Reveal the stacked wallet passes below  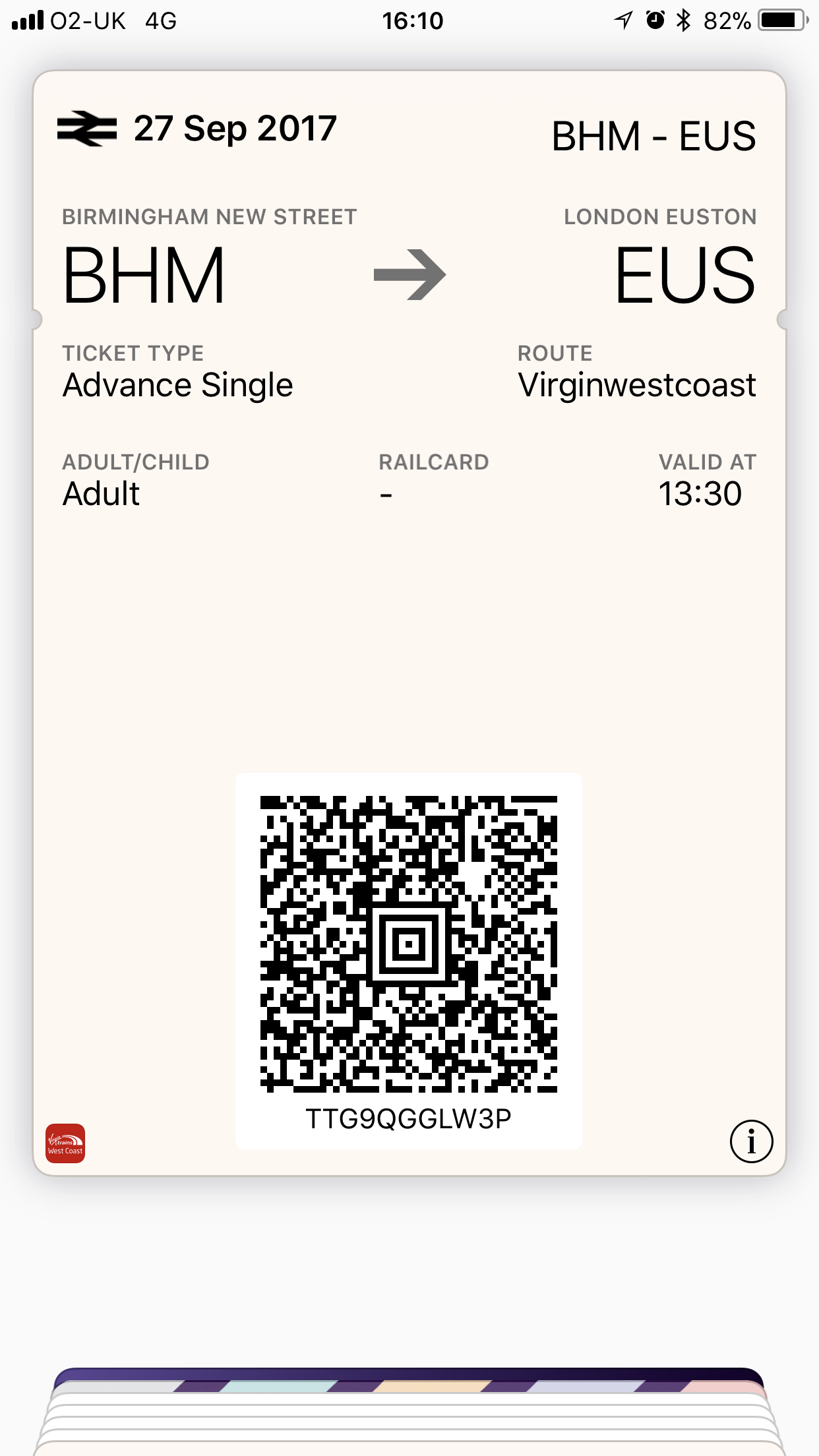(409, 1411)
